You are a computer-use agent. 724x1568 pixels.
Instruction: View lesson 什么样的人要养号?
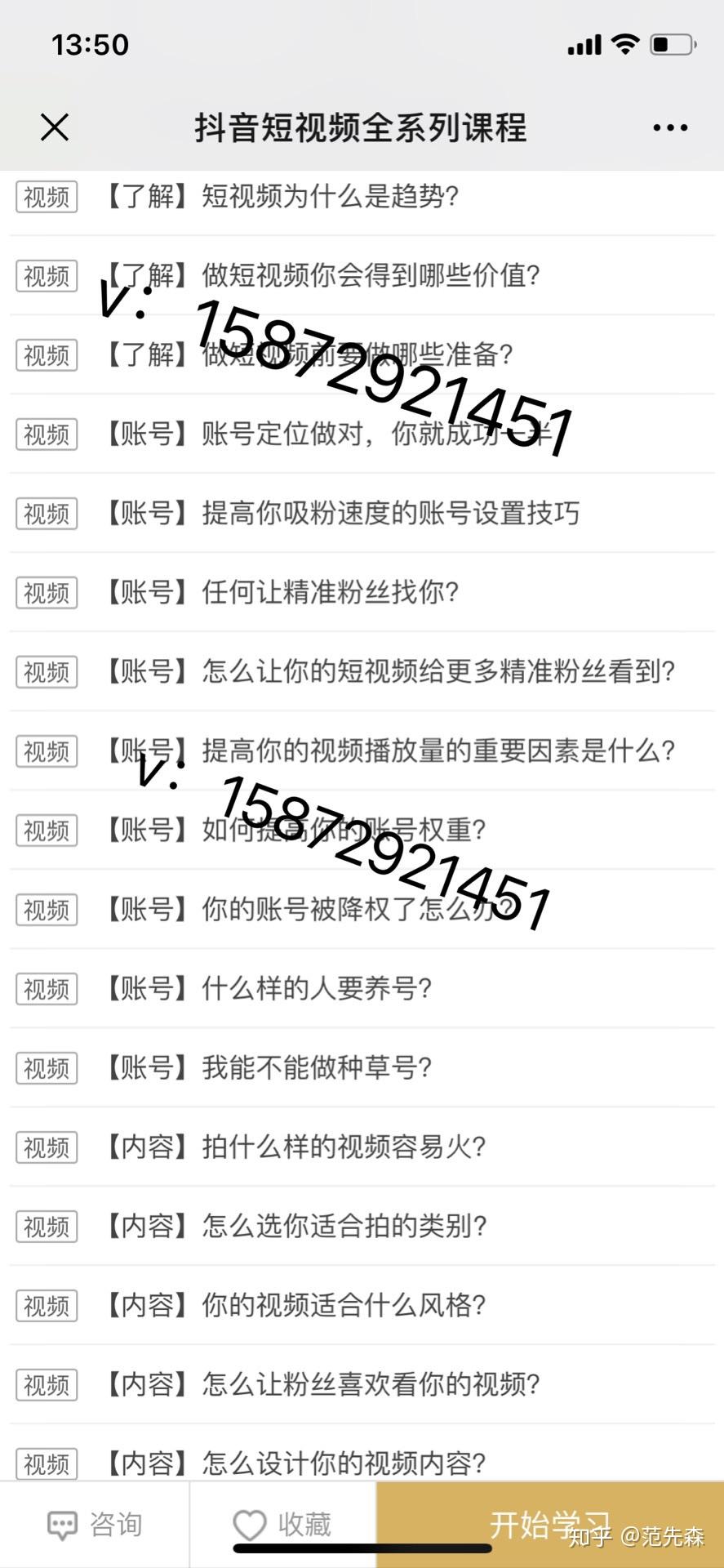tap(317, 989)
